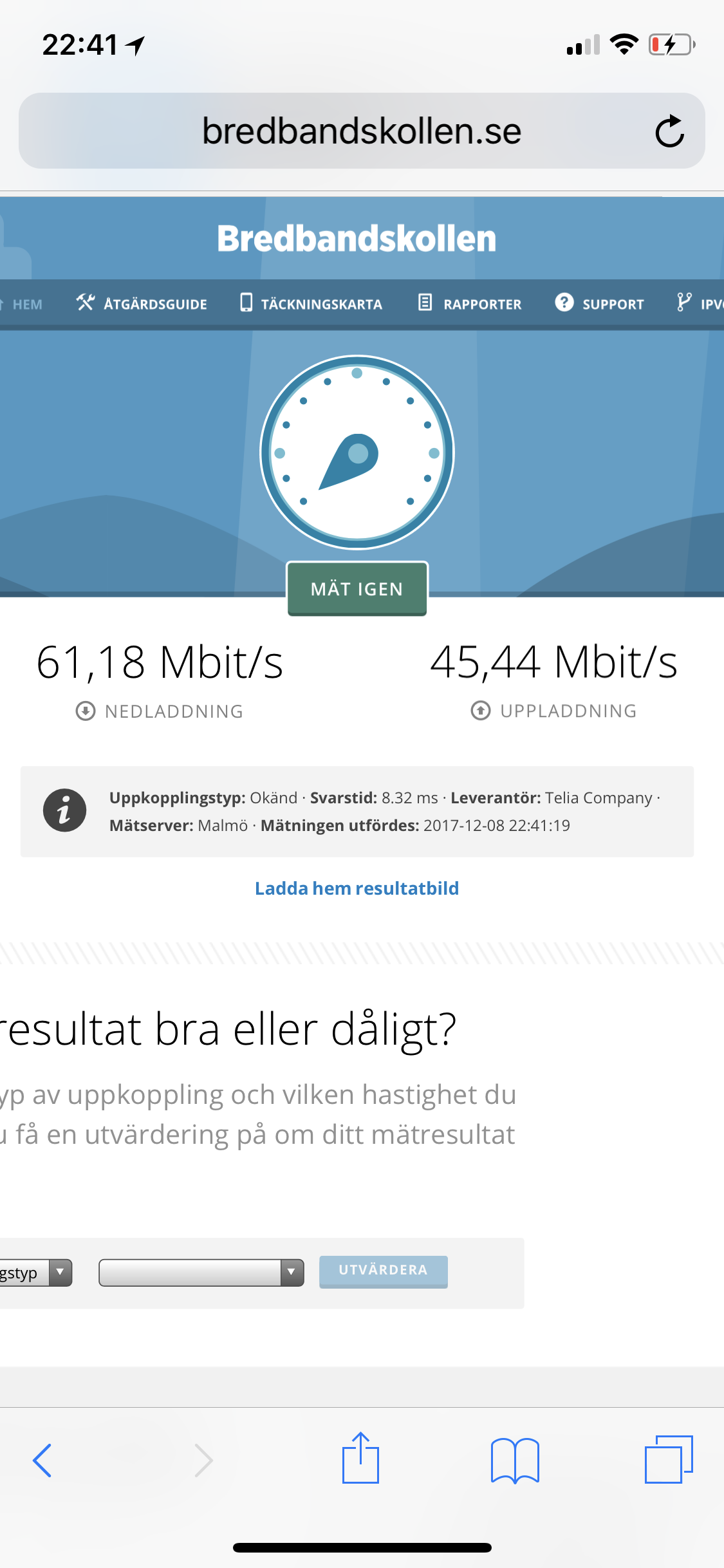The image size is (724, 1568).
Task: Open the Åtgärdsguide menu item
Action: (142, 303)
